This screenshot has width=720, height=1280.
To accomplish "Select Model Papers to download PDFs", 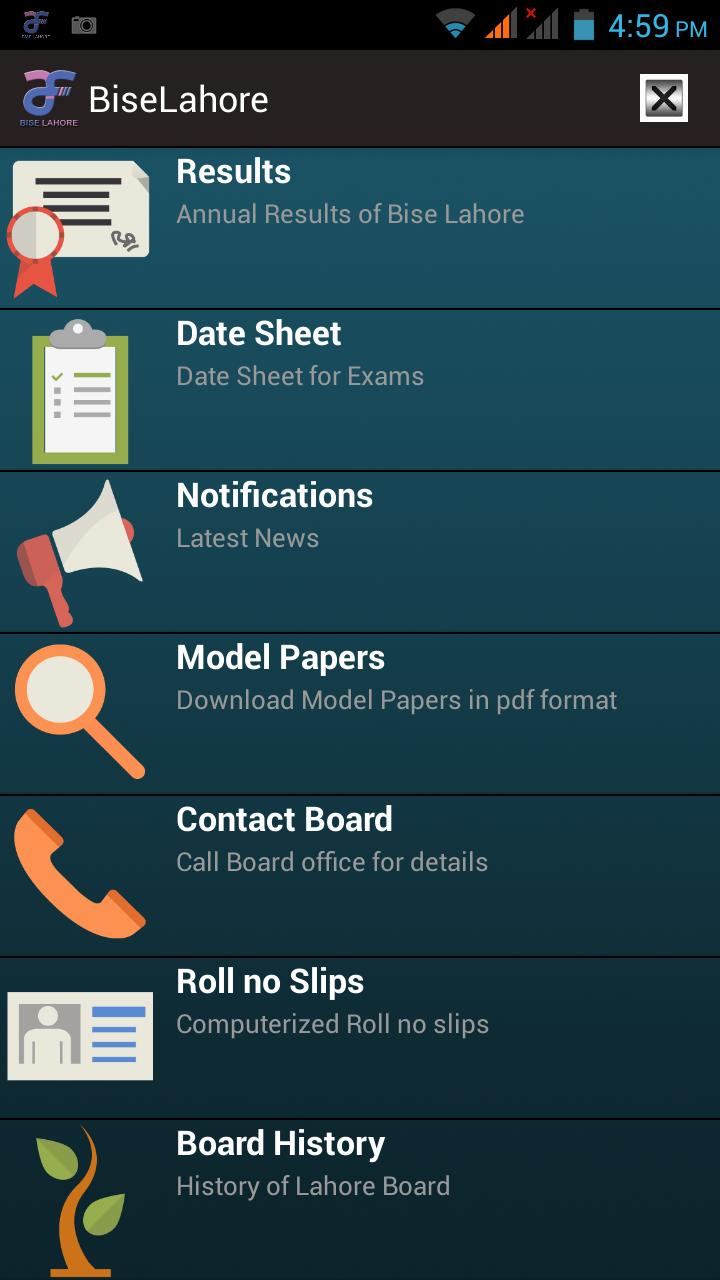I will click(x=360, y=714).
